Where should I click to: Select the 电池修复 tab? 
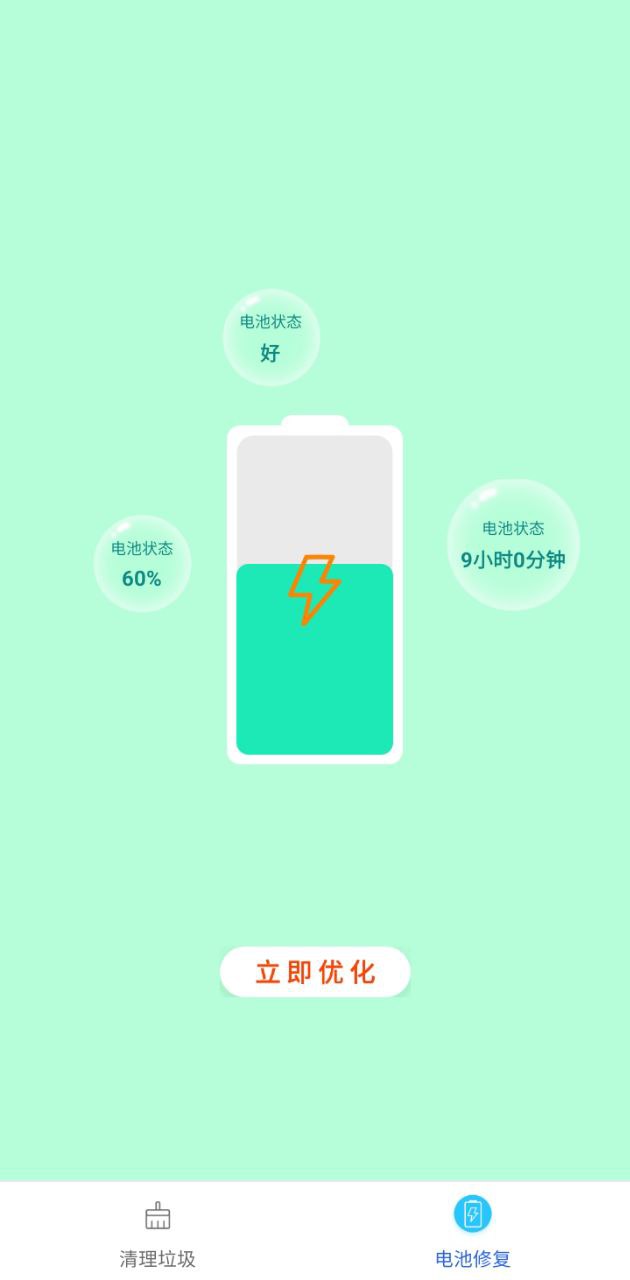click(x=473, y=1233)
